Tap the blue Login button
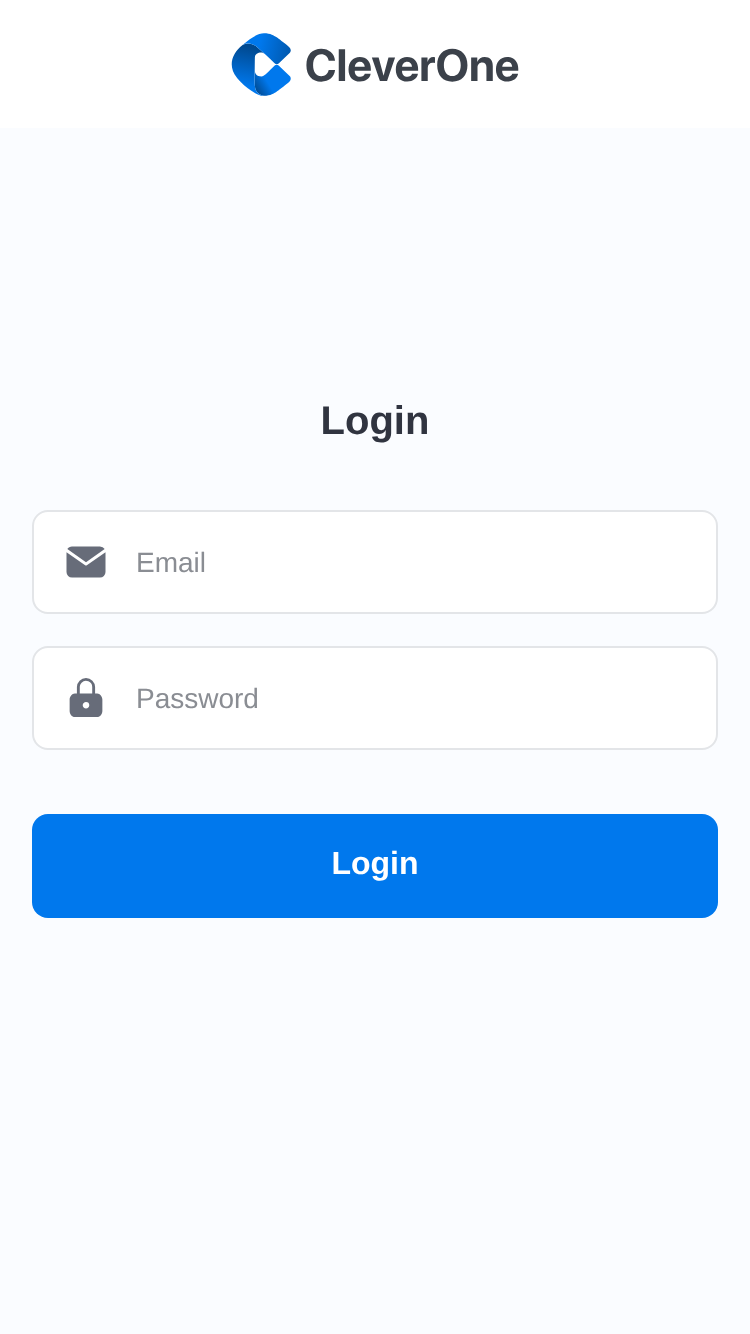 tap(375, 866)
